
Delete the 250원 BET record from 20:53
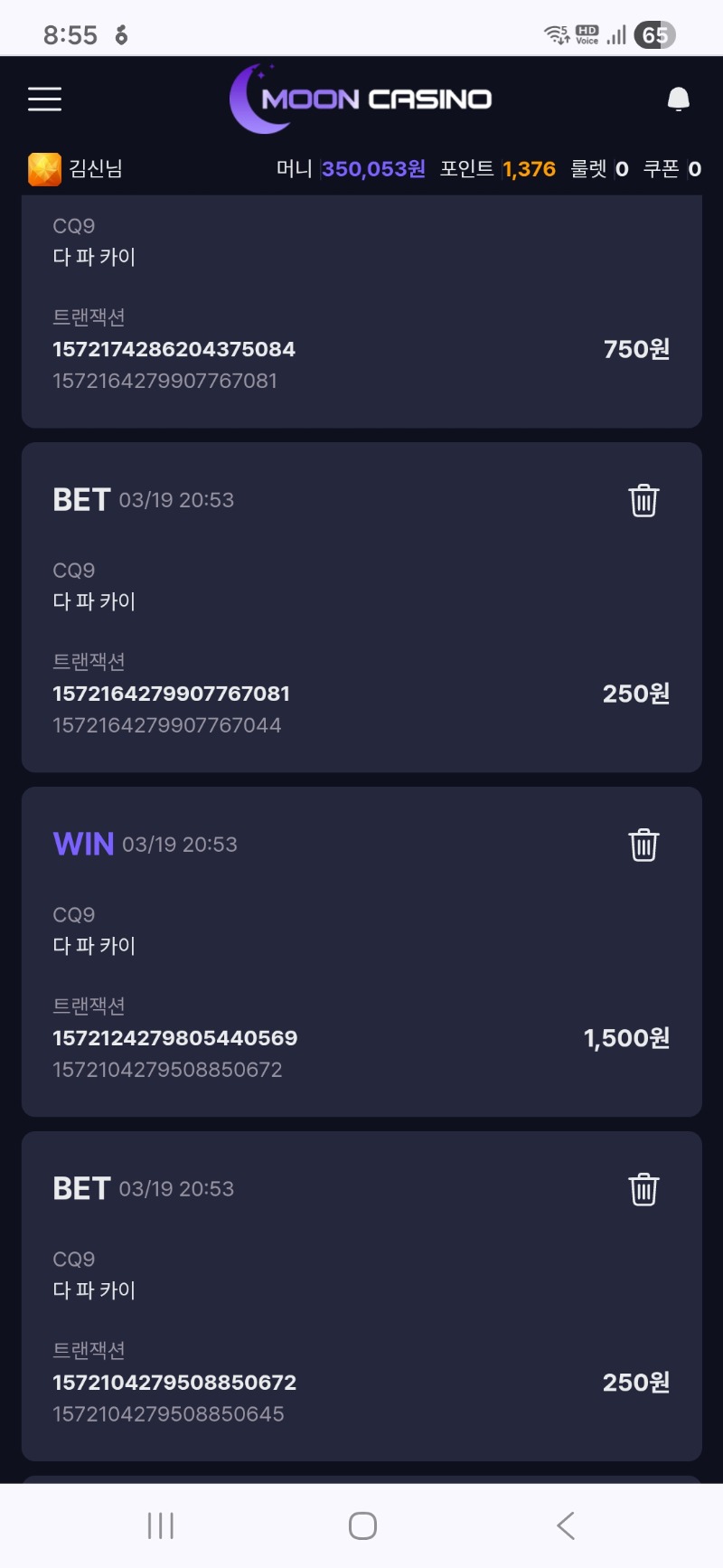(643, 499)
